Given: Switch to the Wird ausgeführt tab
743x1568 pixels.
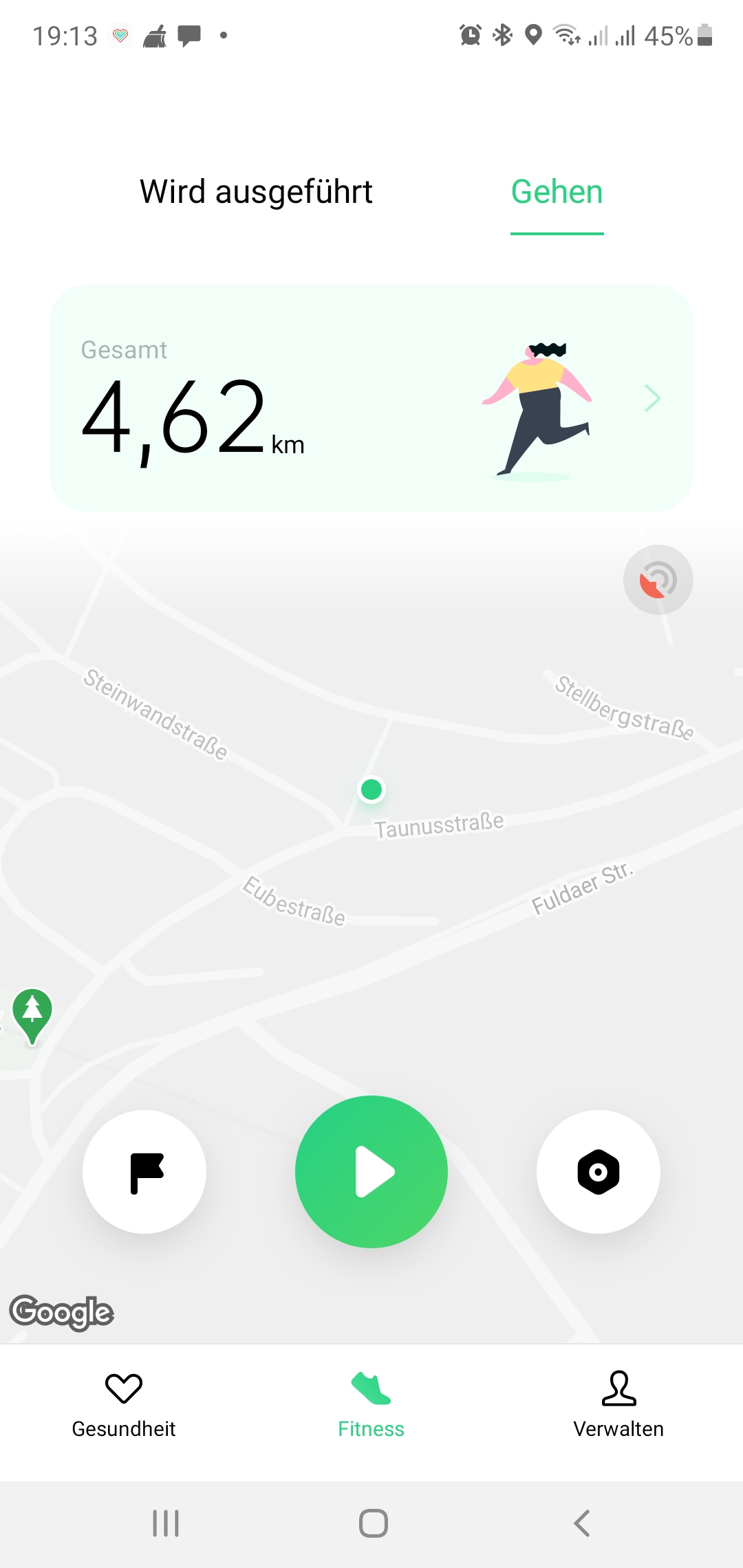Looking at the screenshot, I should point(256,192).
